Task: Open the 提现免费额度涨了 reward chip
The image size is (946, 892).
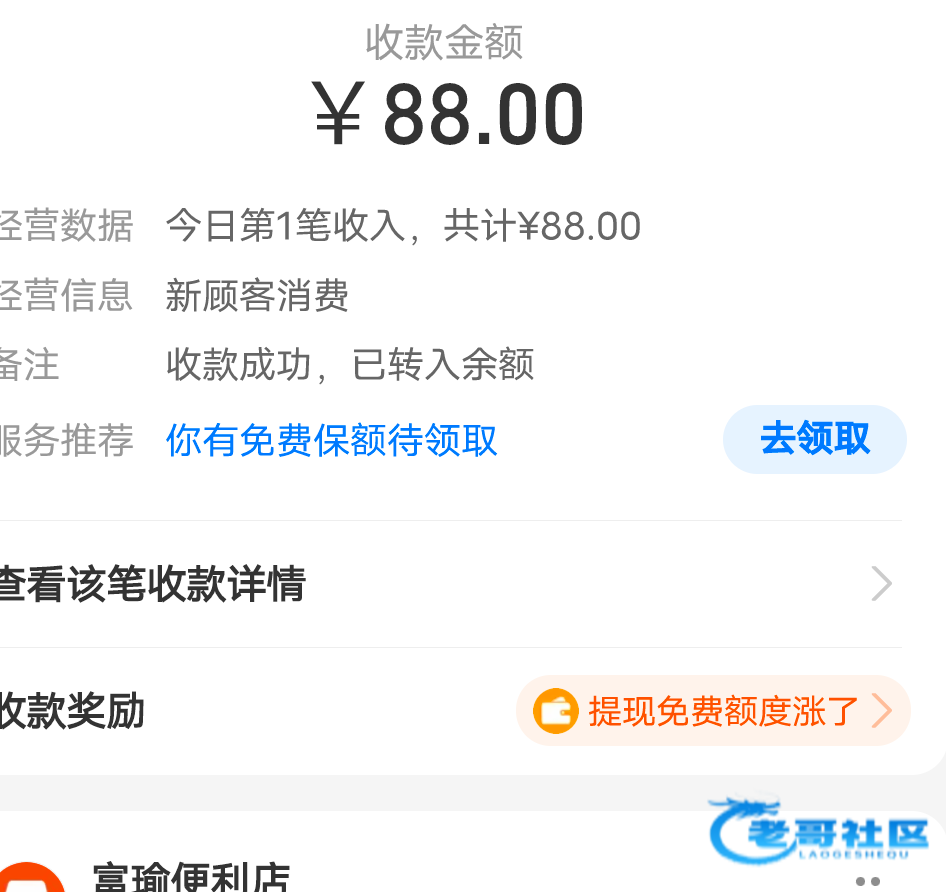Action: [712, 711]
